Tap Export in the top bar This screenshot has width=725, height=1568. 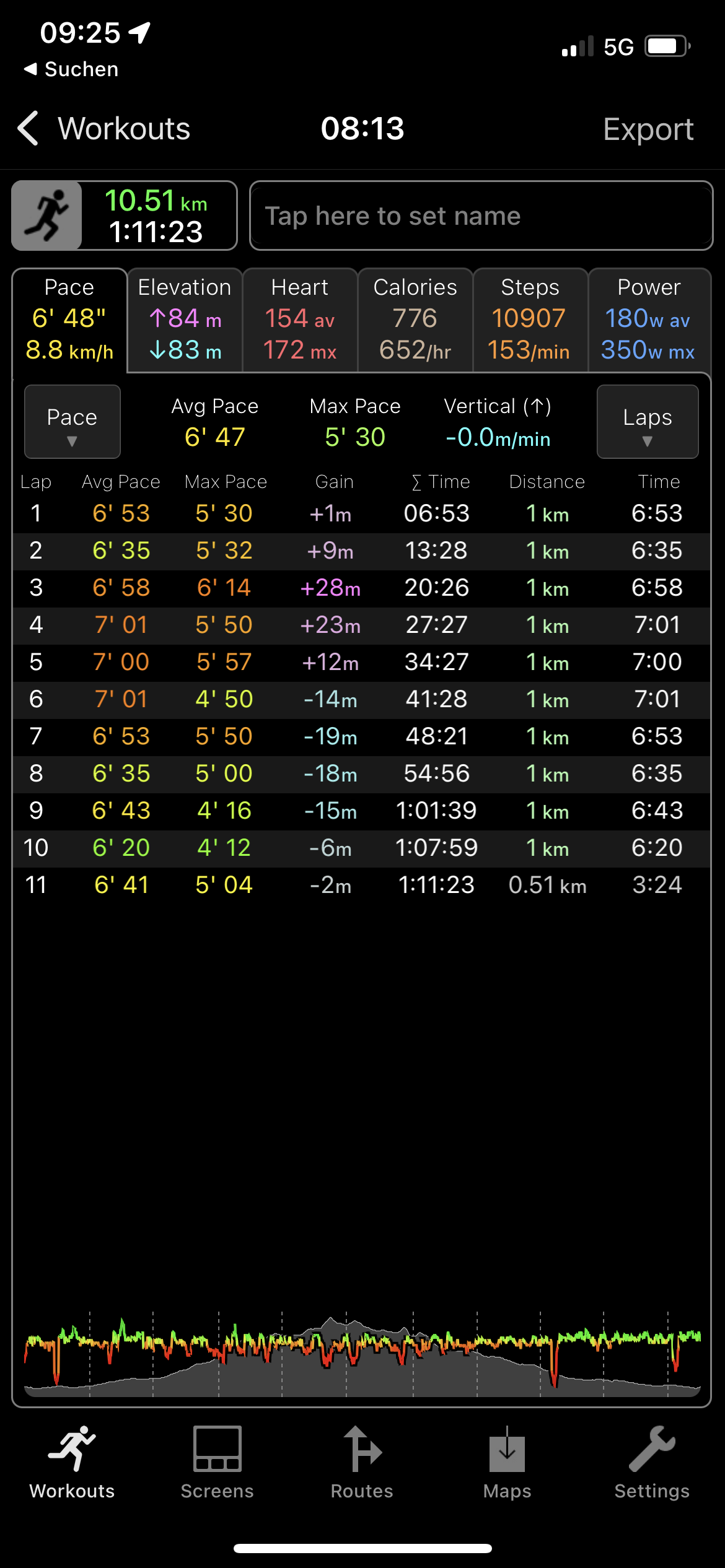(x=648, y=129)
